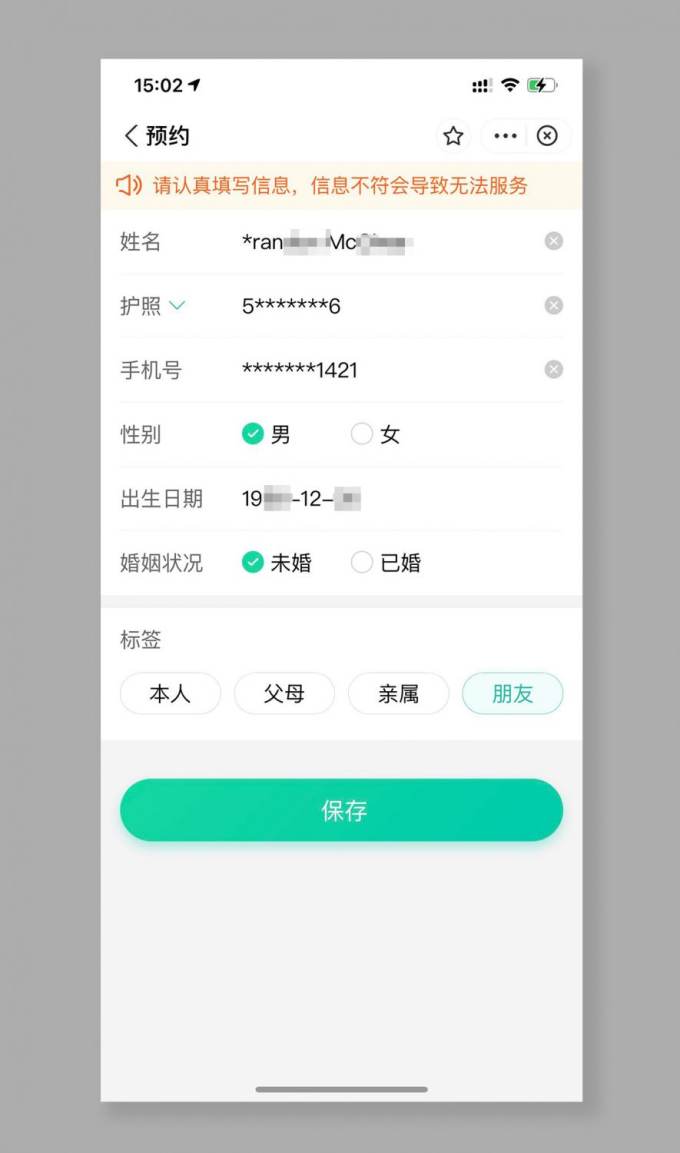Edit the 手机号 phone number input
Viewport: 680px width, 1153px height.
(x=380, y=370)
